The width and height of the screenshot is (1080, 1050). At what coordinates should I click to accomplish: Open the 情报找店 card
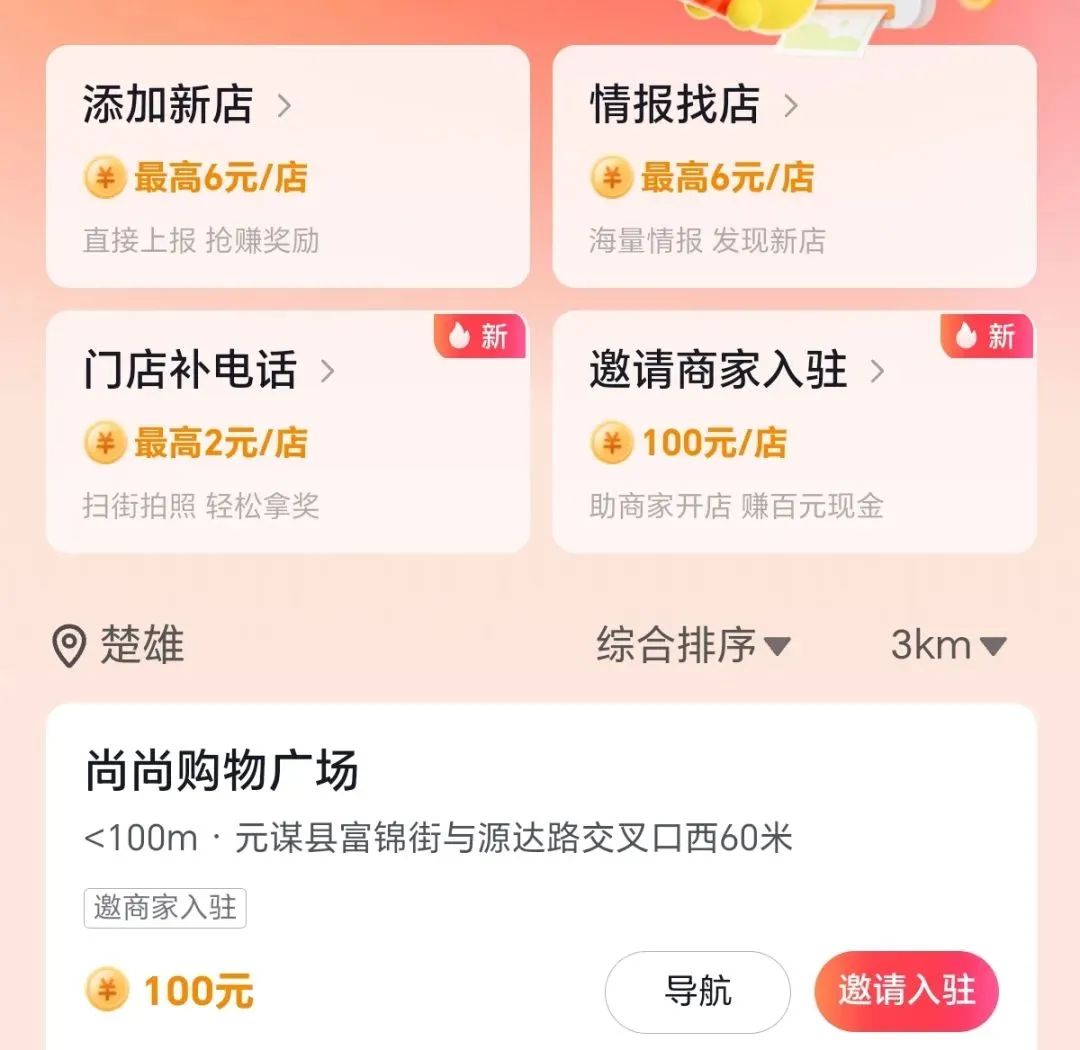[x=794, y=166]
